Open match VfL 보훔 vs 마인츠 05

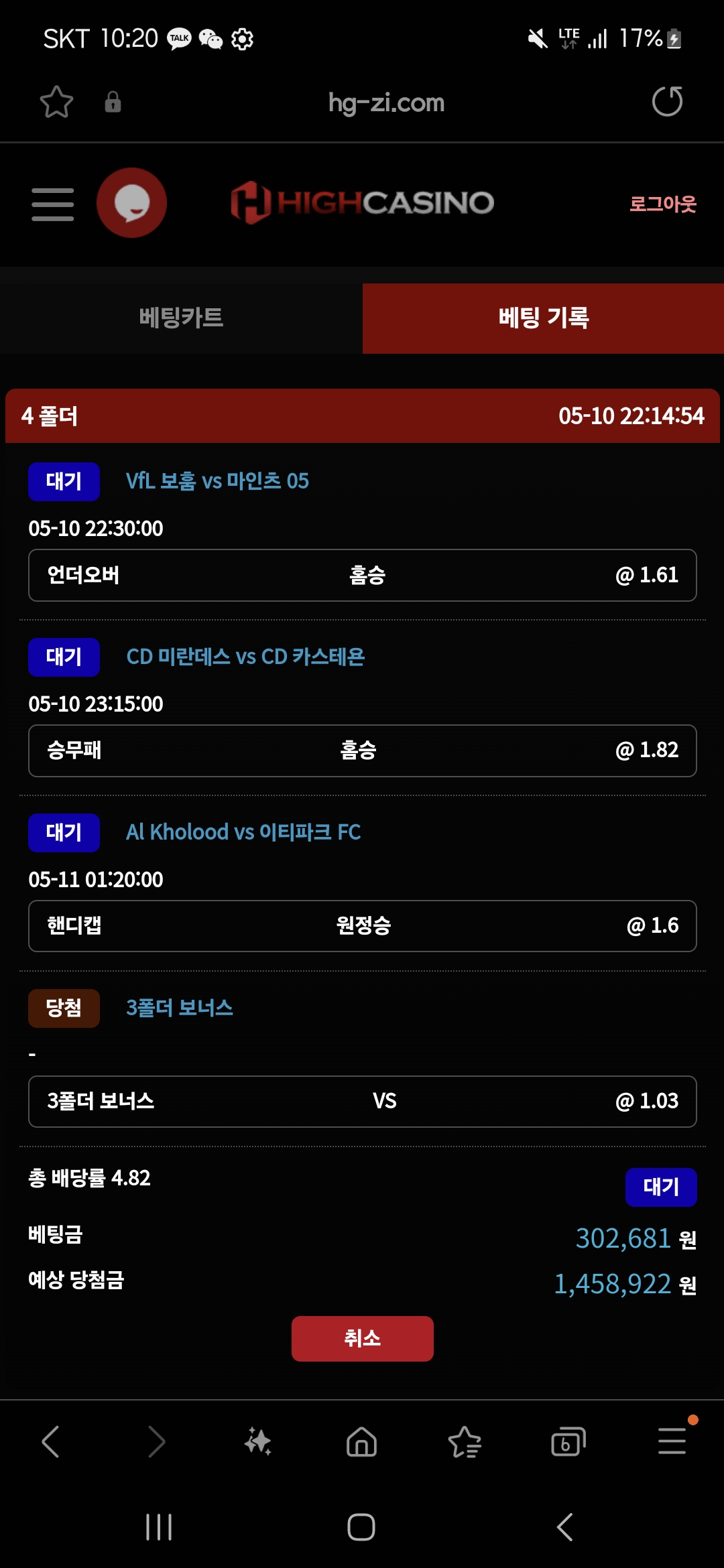pyautogui.click(x=217, y=481)
